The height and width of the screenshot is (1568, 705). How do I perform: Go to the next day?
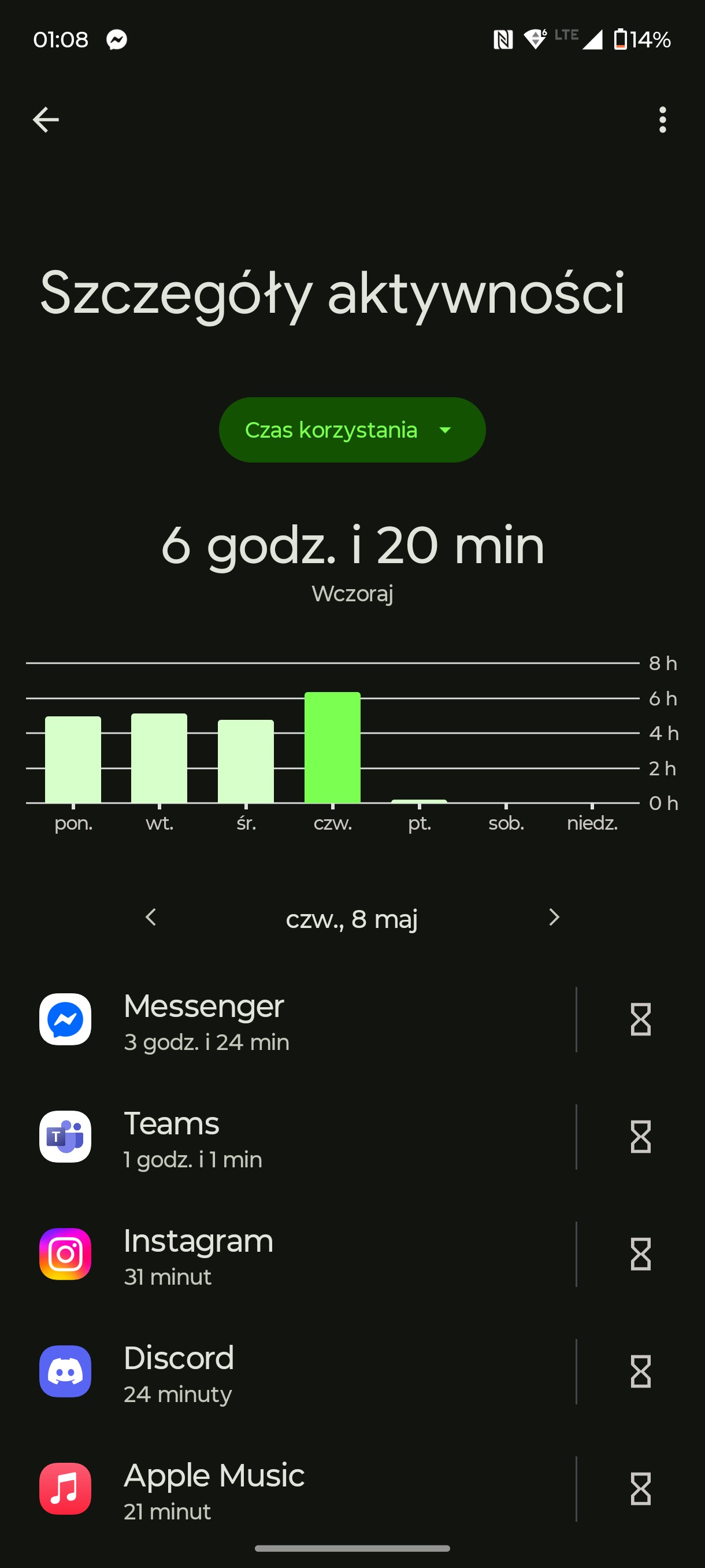[x=554, y=918]
